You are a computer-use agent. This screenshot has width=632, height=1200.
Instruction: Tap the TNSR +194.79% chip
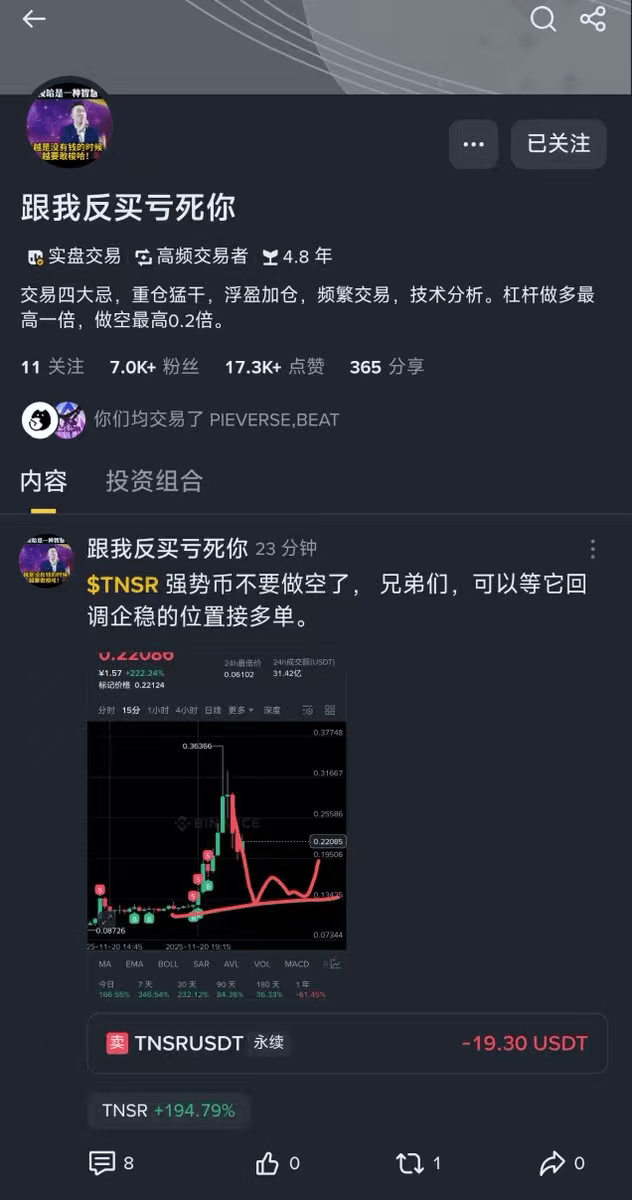[x=168, y=1111]
